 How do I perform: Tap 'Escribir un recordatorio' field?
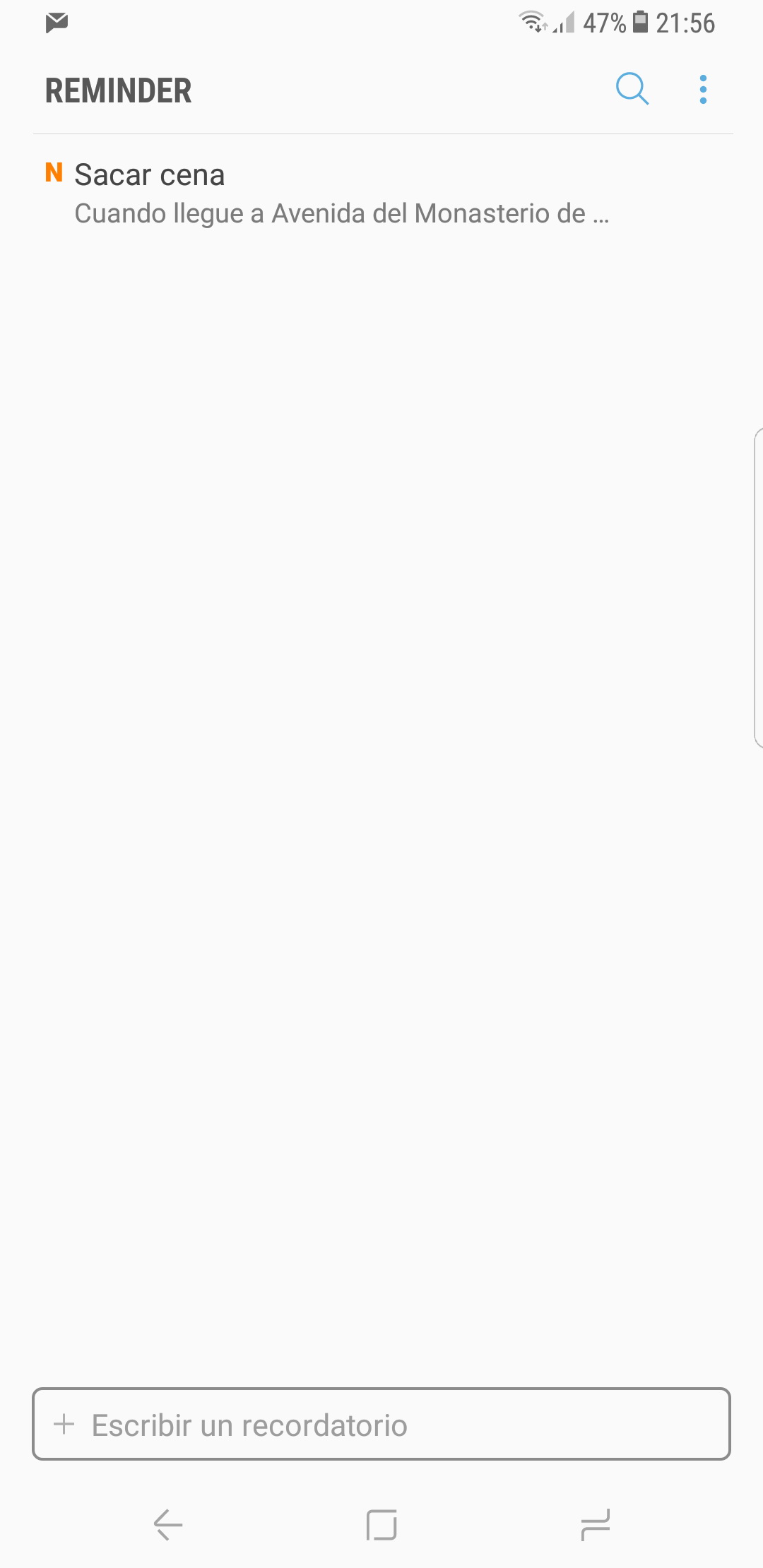381,1425
